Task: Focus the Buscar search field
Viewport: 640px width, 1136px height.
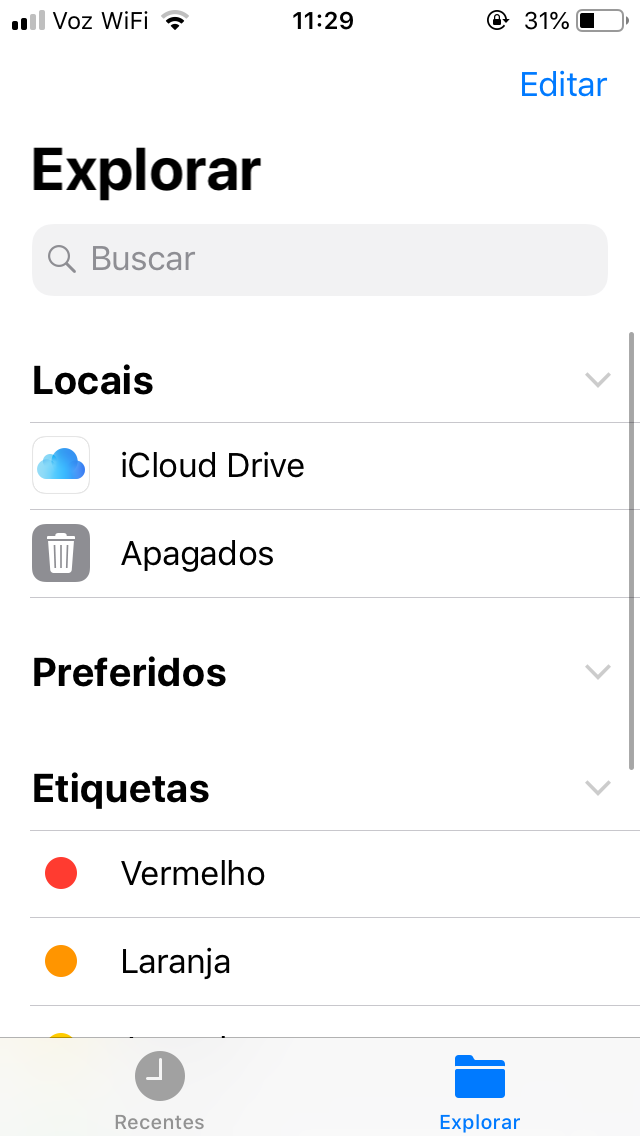Action: pyautogui.click(x=320, y=259)
